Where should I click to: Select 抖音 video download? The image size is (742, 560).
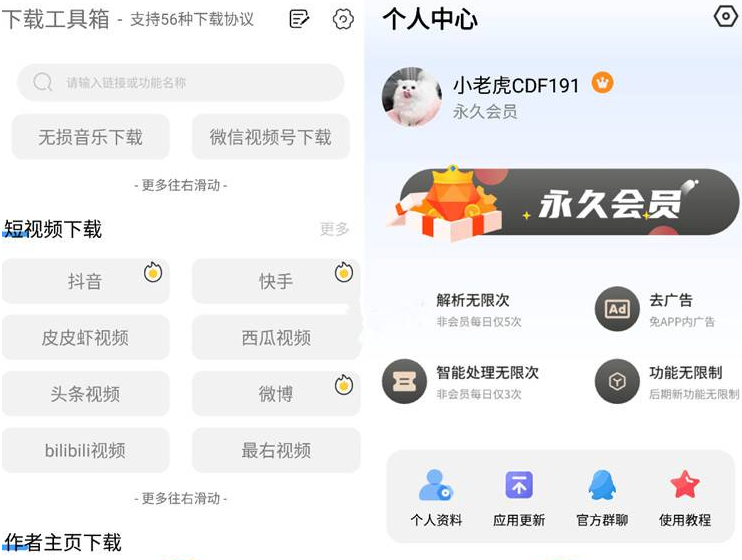click(85, 282)
